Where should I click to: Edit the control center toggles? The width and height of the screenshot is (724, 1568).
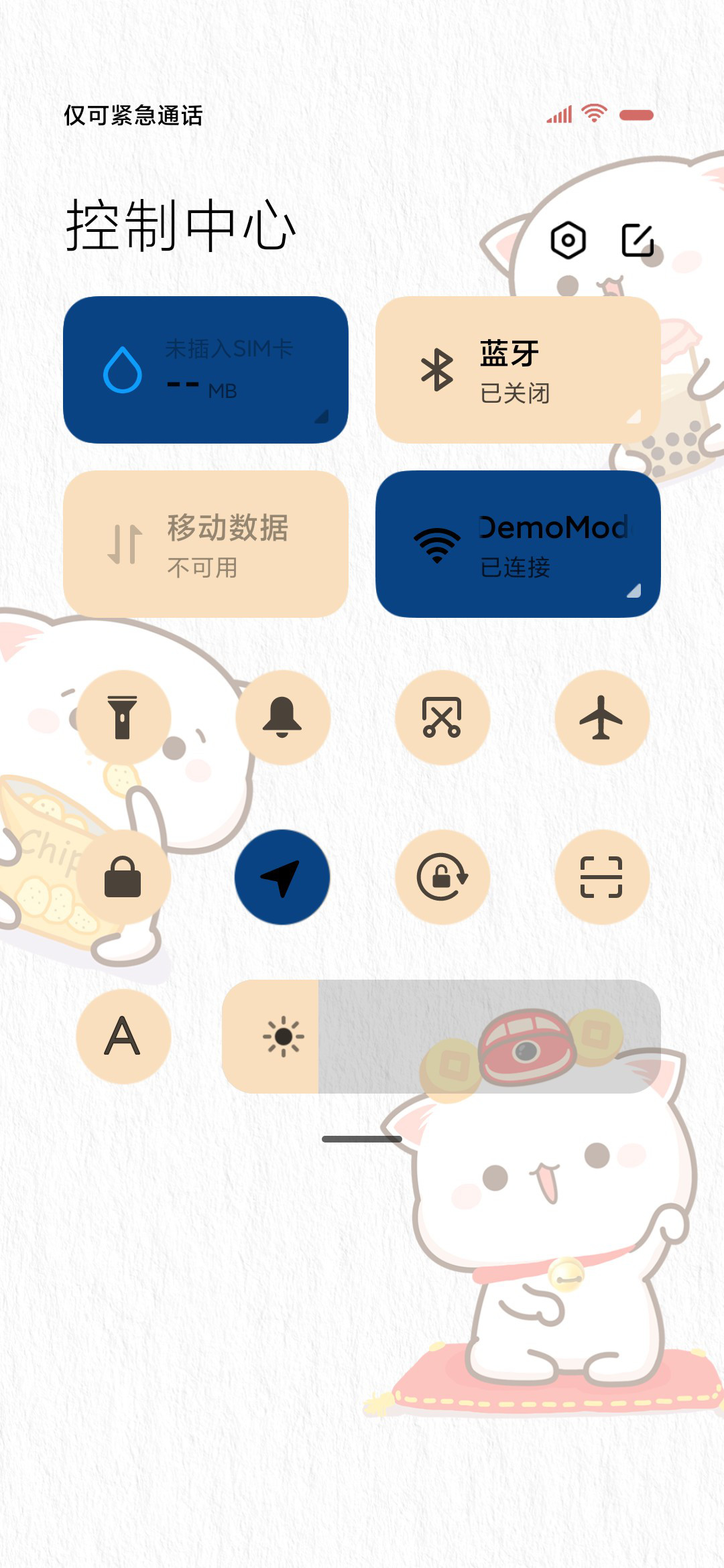[638, 240]
